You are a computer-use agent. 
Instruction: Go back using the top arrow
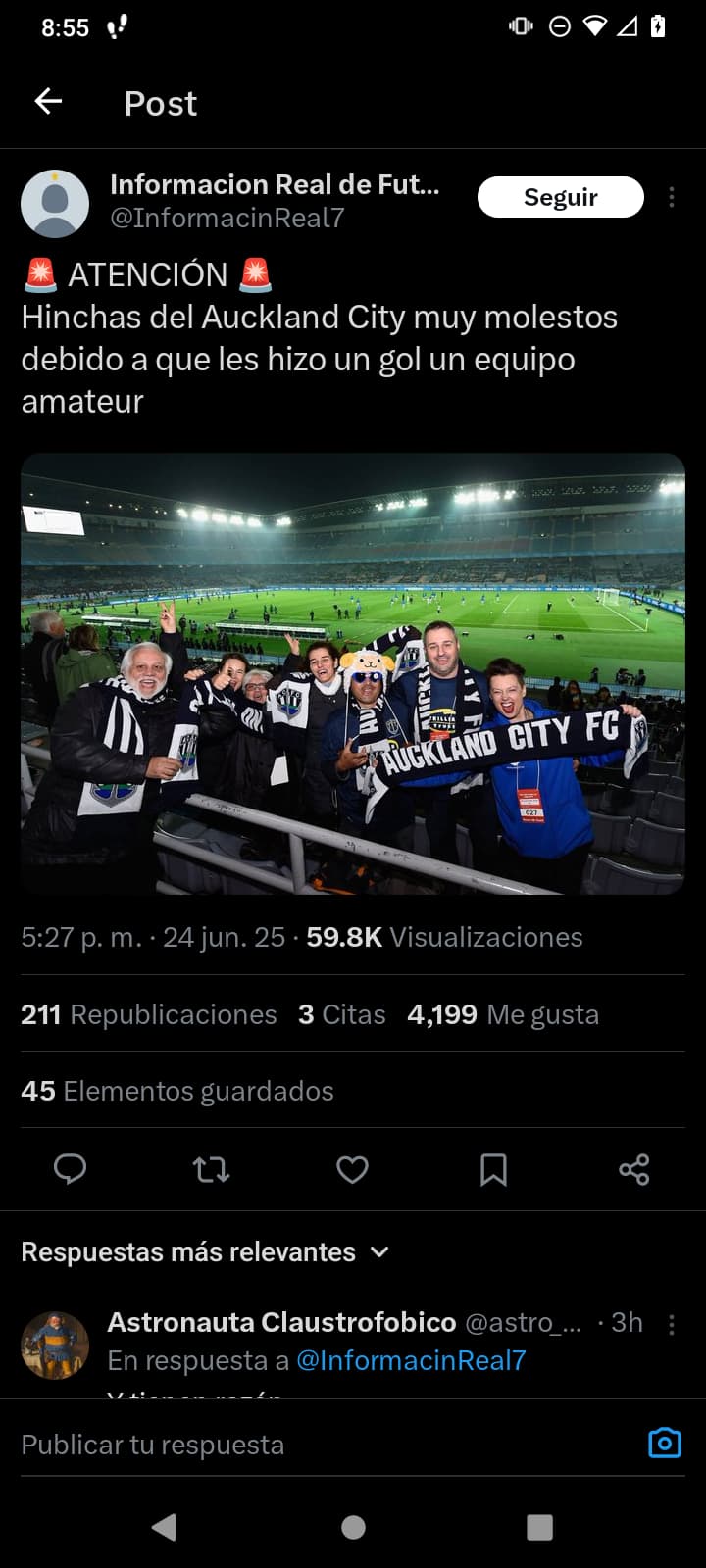point(48,101)
